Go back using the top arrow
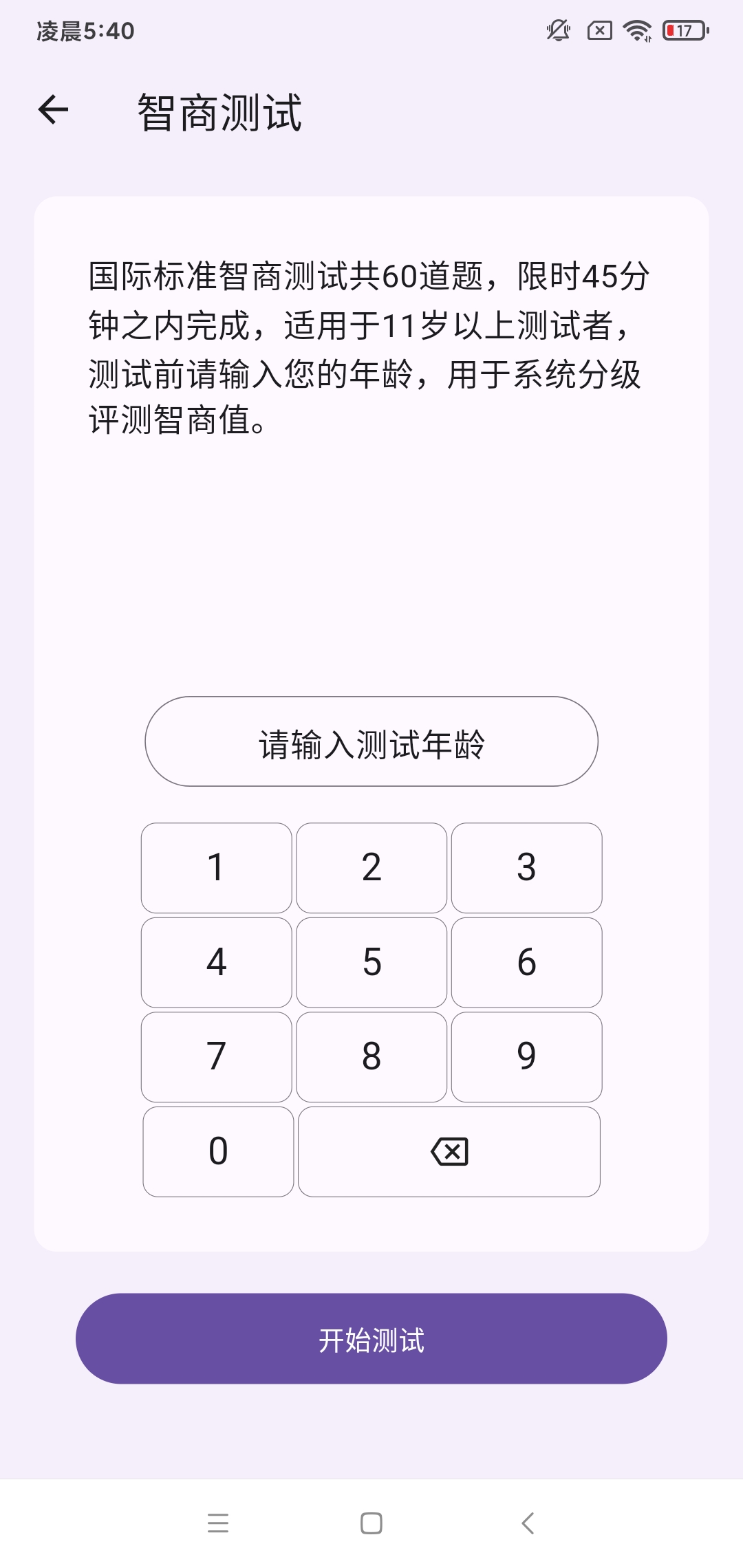Viewport: 743px width, 1568px height. (x=54, y=110)
